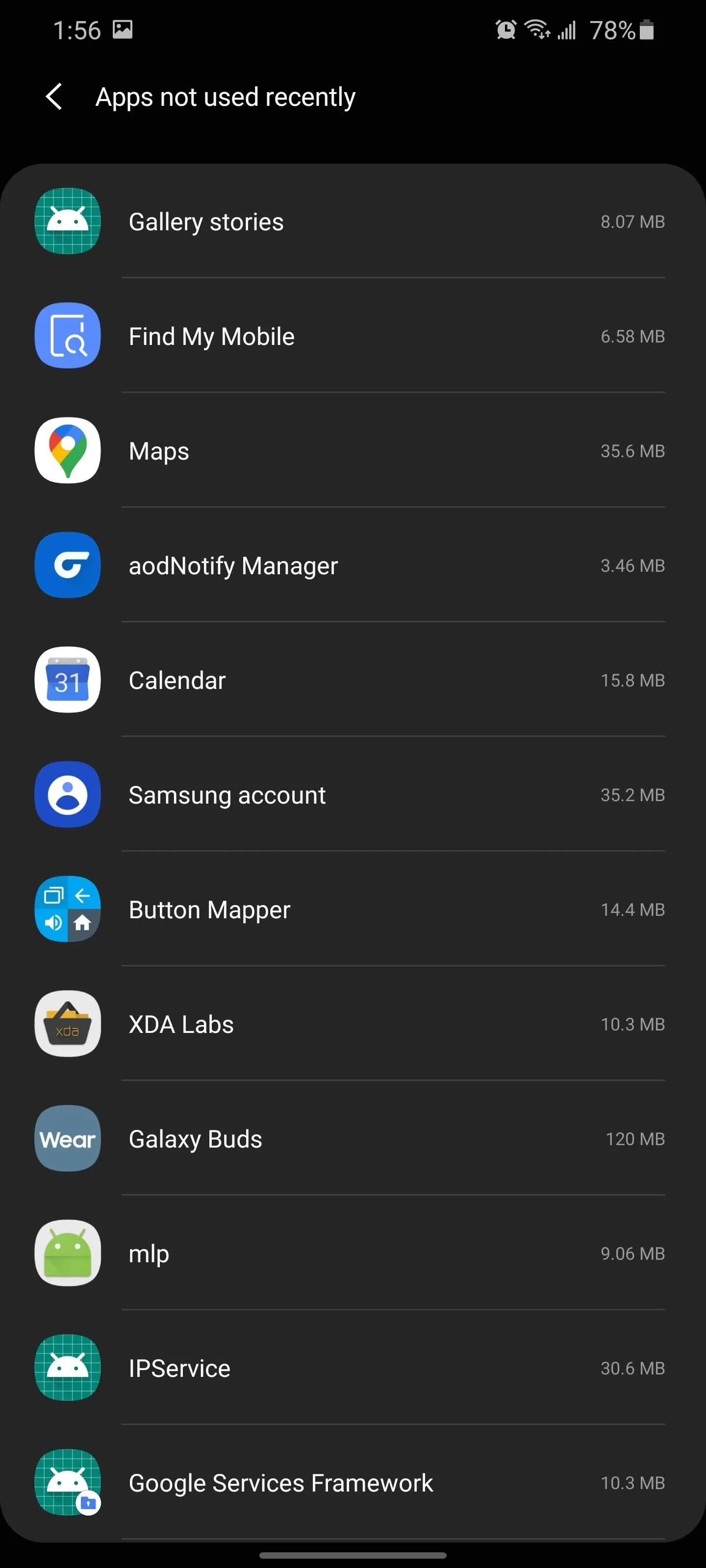
Task: Open the Calendar app row
Action: pyautogui.click(x=353, y=680)
